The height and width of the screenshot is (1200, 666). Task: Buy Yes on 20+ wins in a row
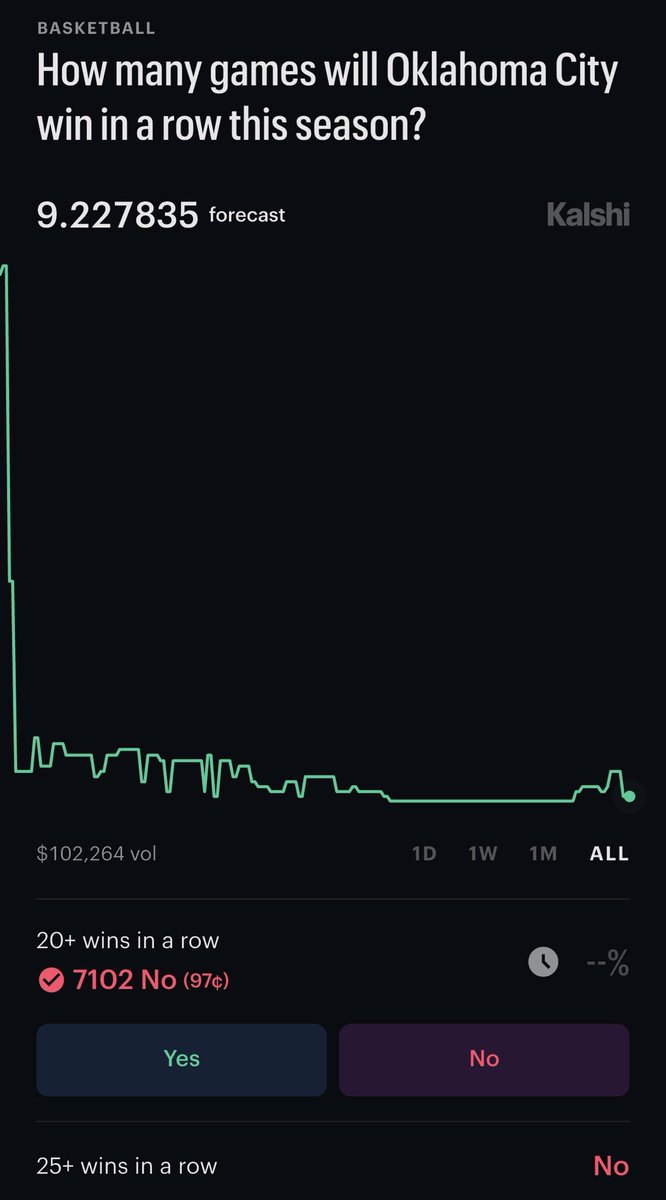pyautogui.click(x=182, y=1059)
